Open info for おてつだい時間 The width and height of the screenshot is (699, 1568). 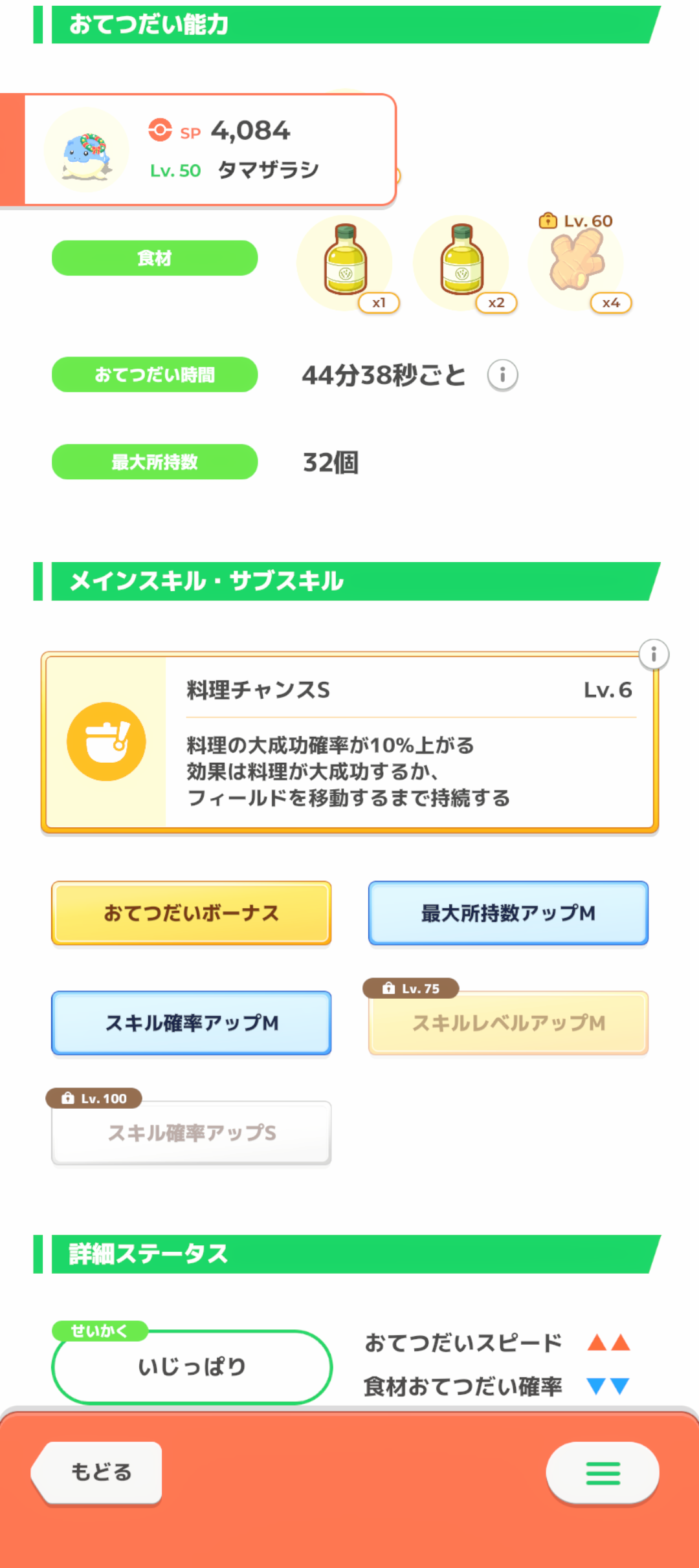(x=502, y=375)
